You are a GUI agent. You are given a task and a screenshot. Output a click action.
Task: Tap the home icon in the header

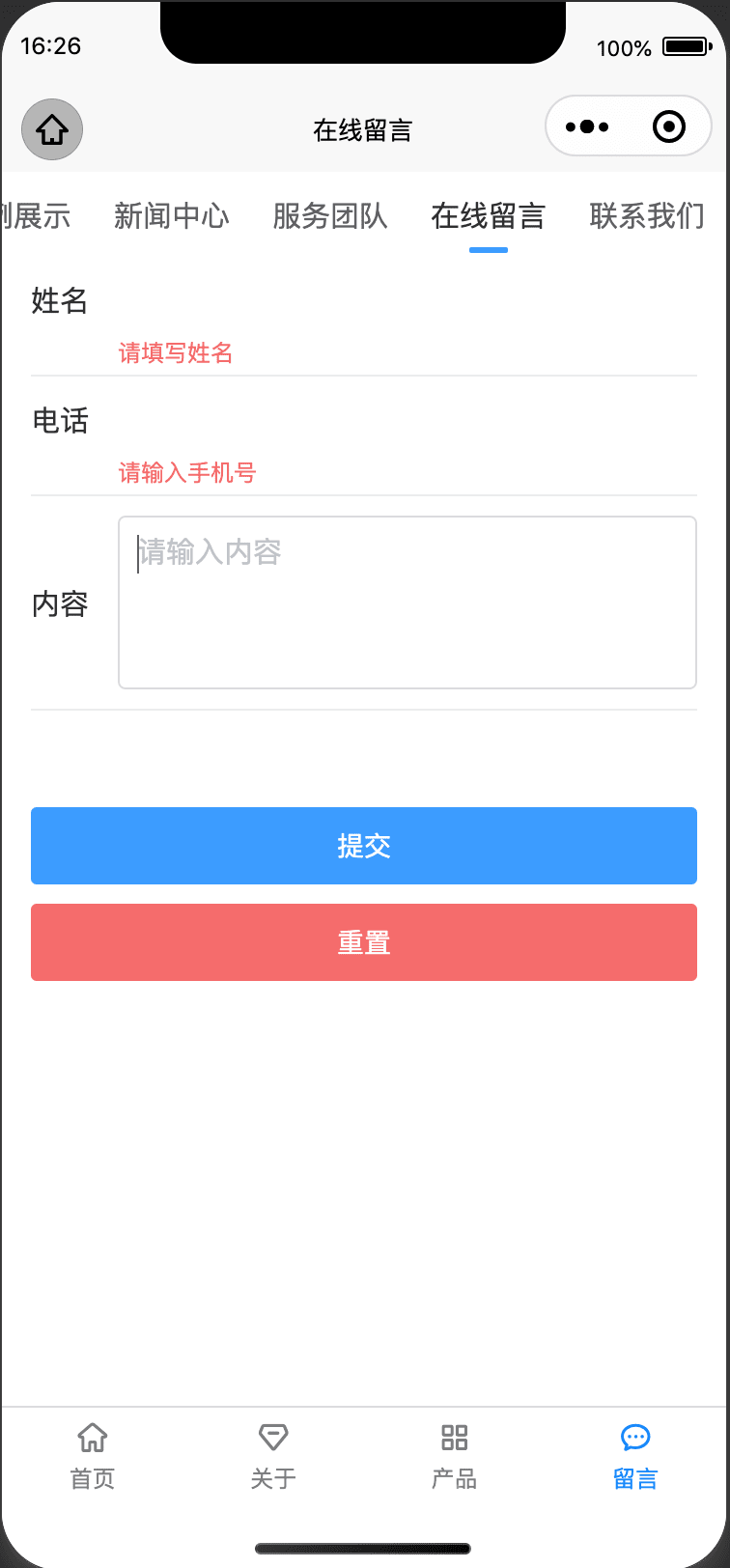pyautogui.click(x=52, y=129)
